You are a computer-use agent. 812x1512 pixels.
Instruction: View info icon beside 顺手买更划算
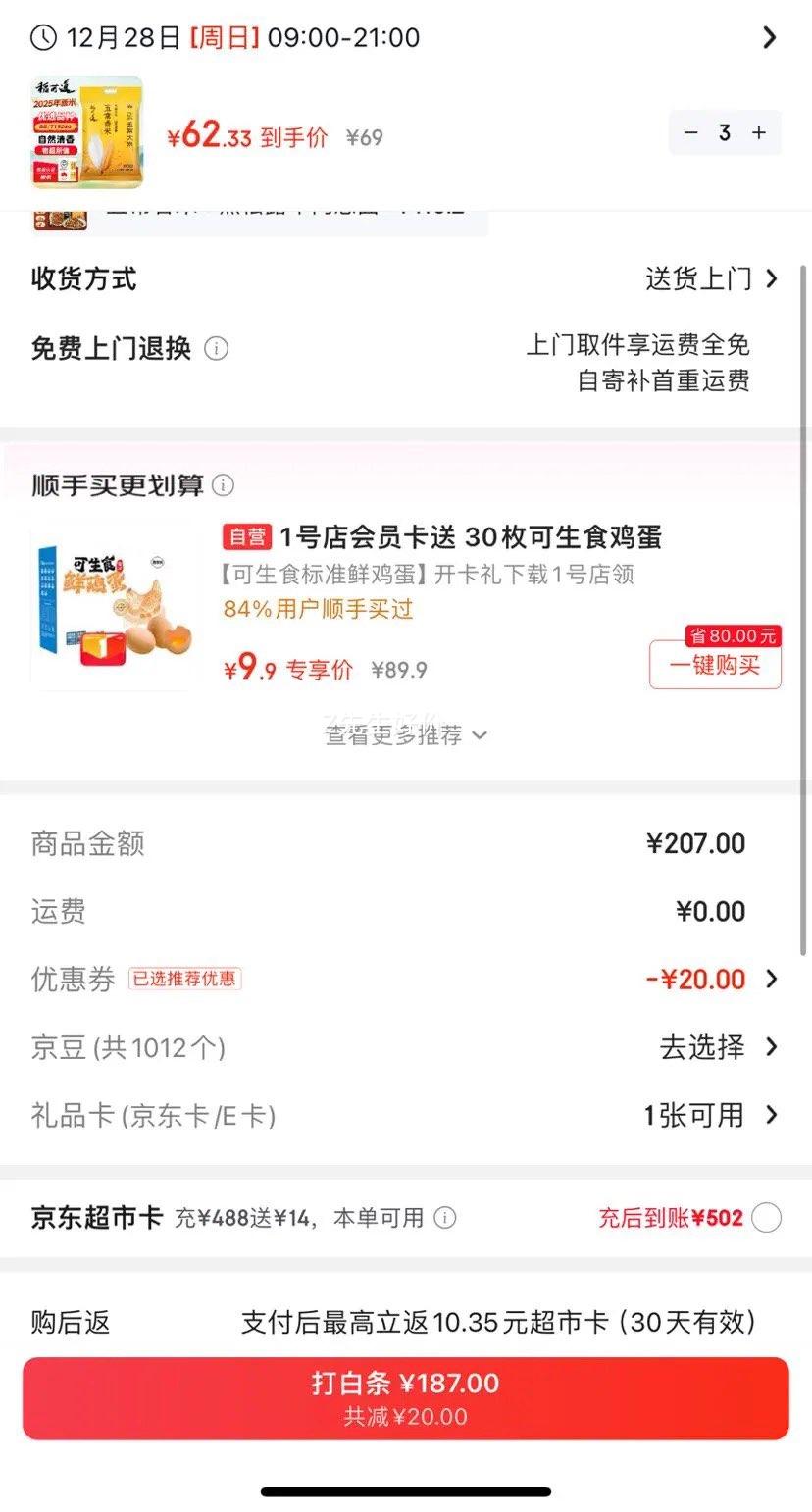pos(224,485)
